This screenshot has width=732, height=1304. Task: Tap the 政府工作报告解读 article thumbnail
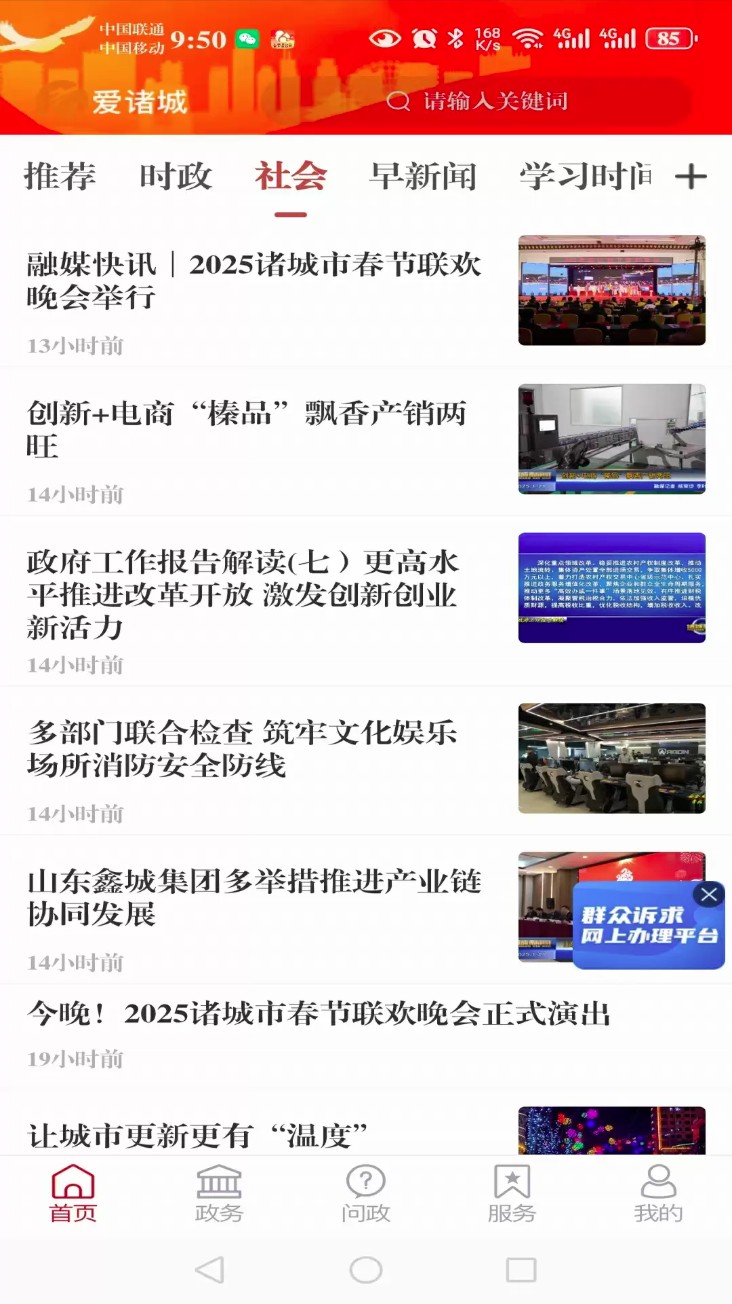611,586
